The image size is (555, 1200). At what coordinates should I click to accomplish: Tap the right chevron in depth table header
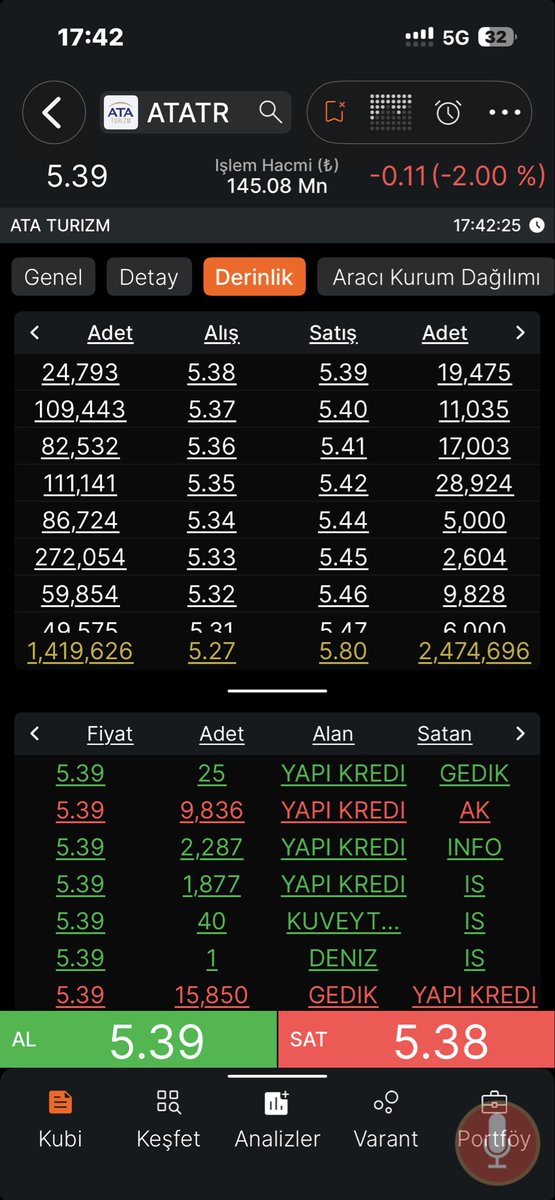point(520,333)
